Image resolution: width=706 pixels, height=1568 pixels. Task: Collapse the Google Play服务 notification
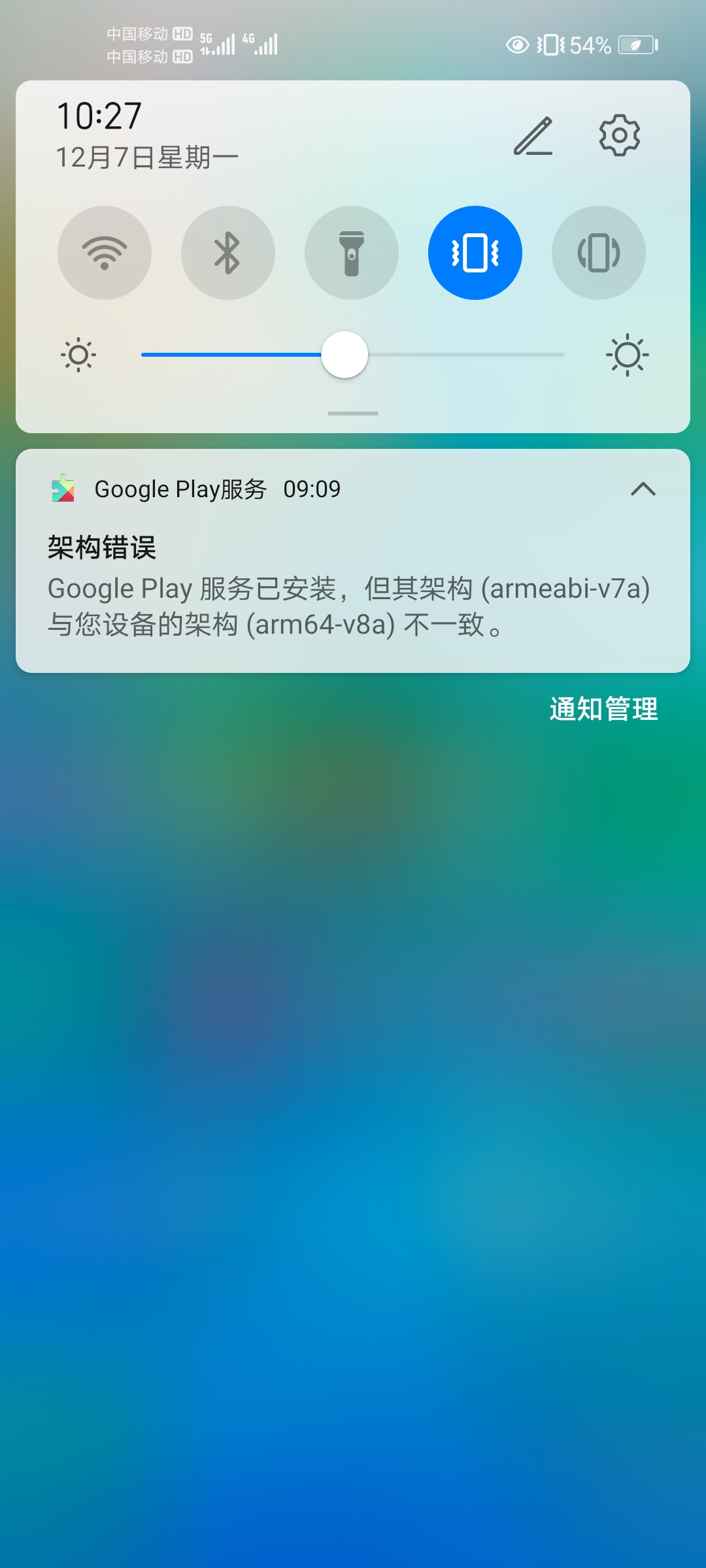[643, 489]
